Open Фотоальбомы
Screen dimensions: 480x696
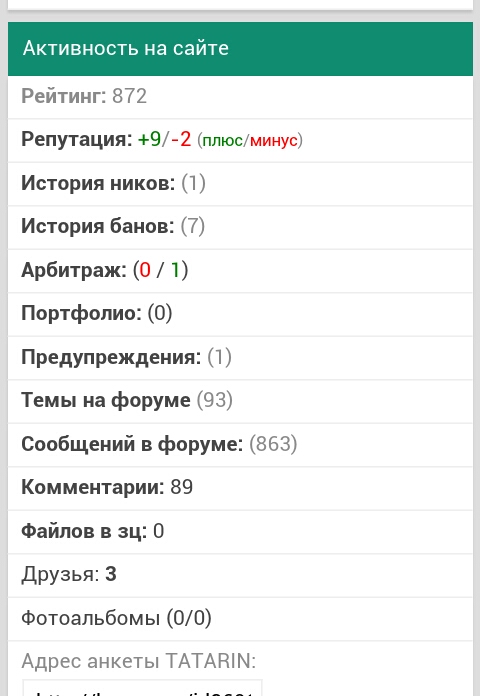[240, 619]
